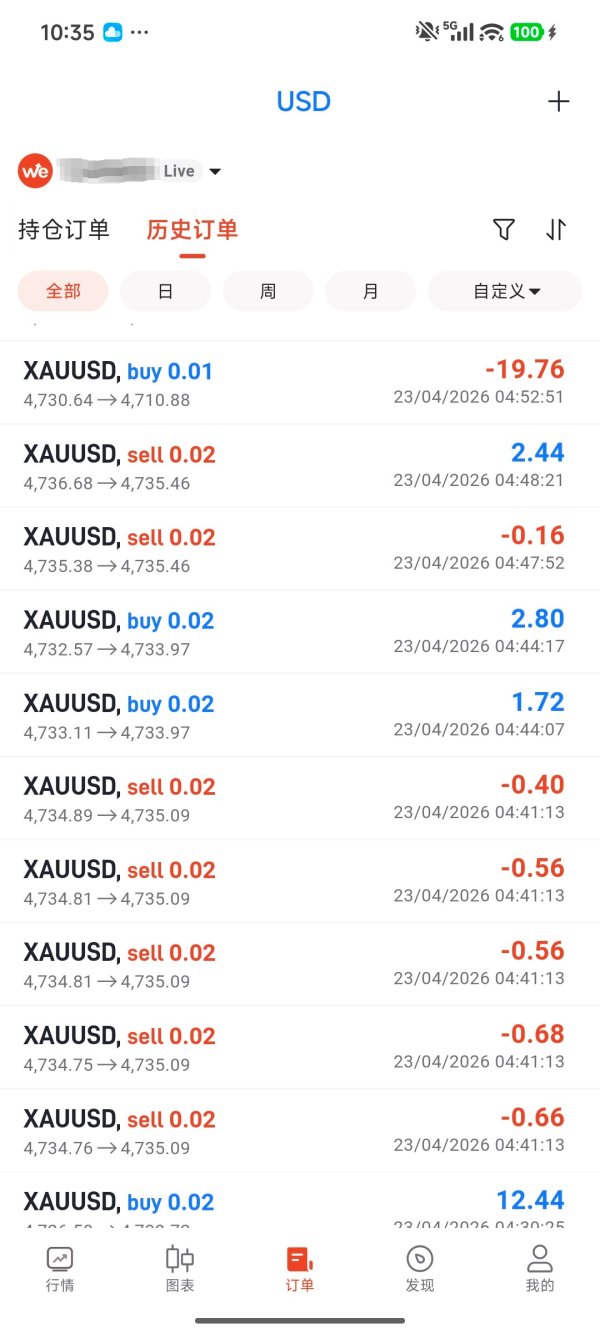
Task: Filter orders by 月
Action: 371,291
